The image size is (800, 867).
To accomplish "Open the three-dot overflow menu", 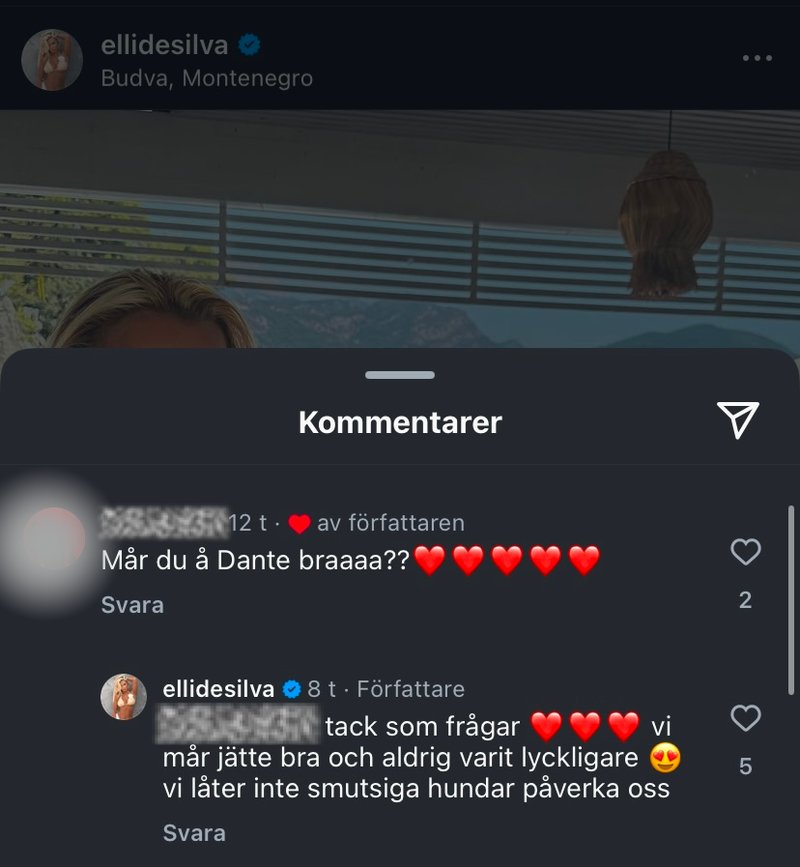I will pyautogui.click(x=757, y=58).
